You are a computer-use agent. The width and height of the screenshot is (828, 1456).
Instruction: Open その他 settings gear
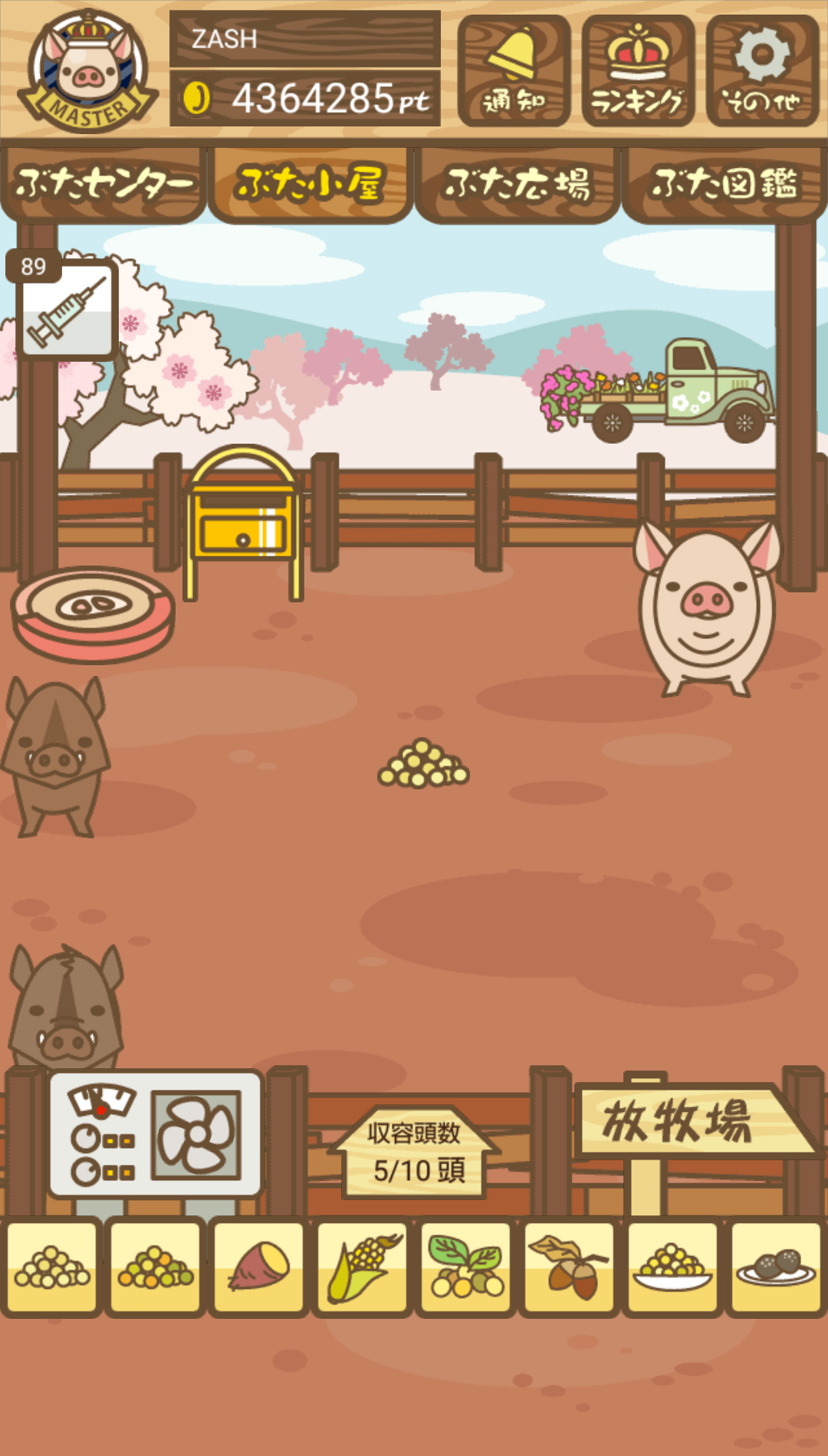[762, 71]
